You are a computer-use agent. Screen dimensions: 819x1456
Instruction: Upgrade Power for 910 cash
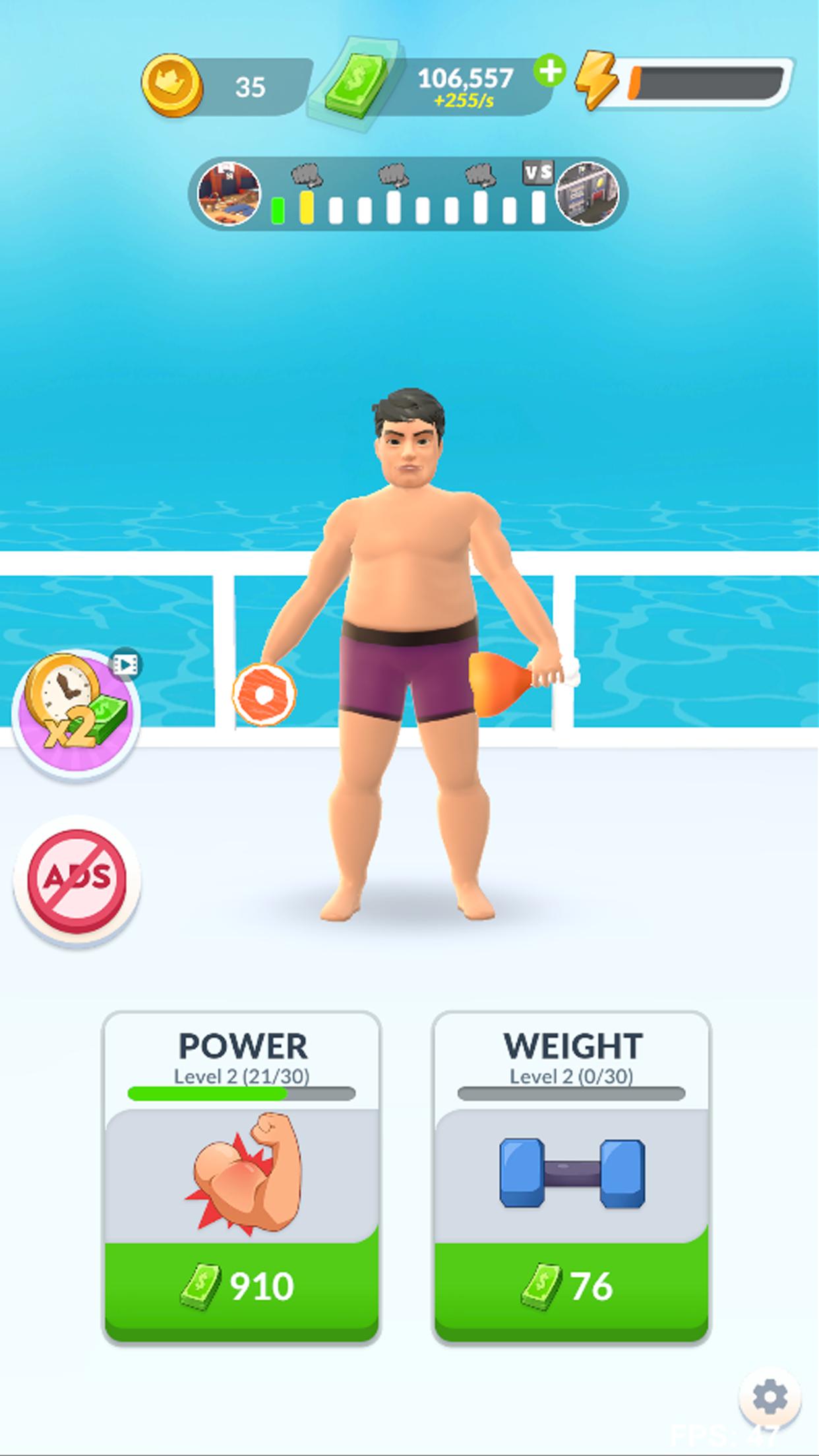click(241, 1285)
